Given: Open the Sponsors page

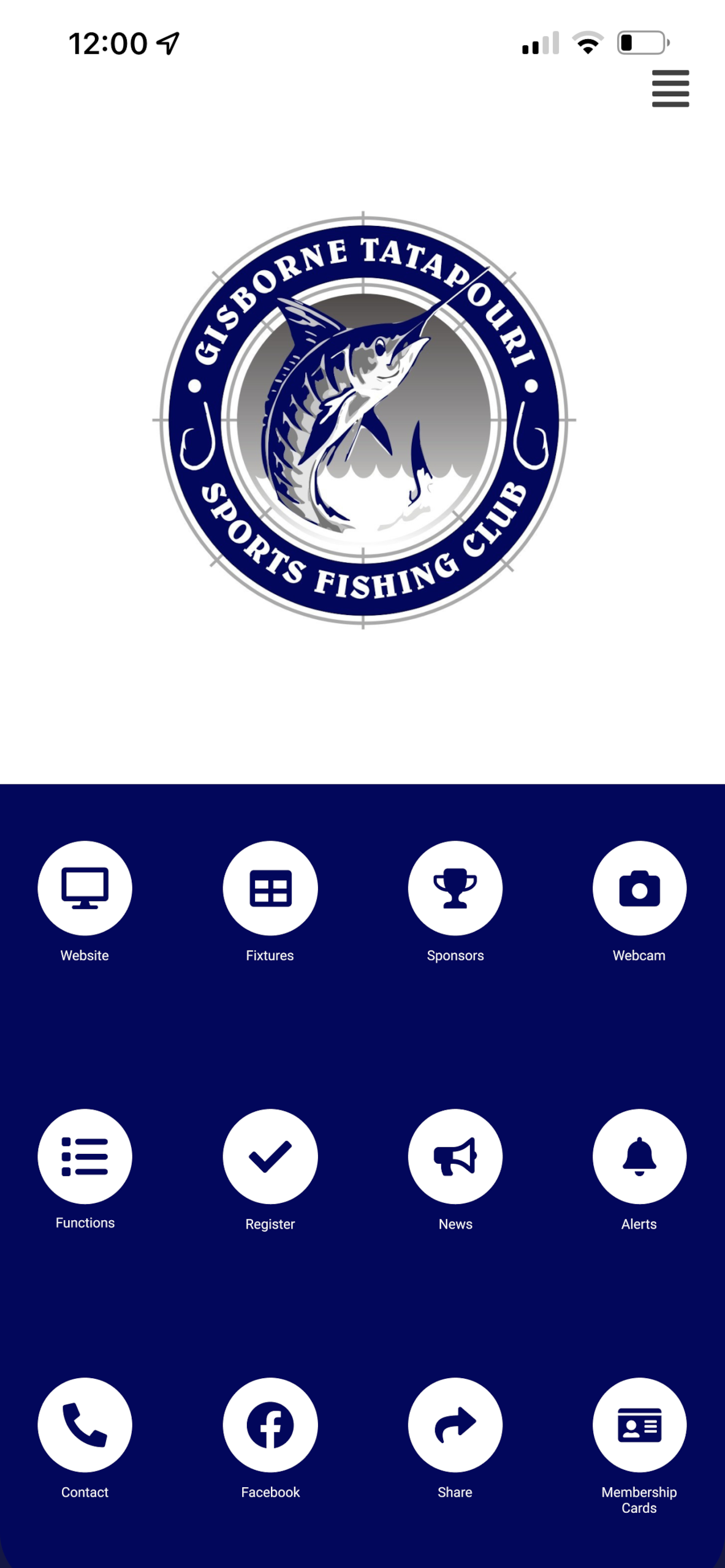Looking at the screenshot, I should (455, 888).
